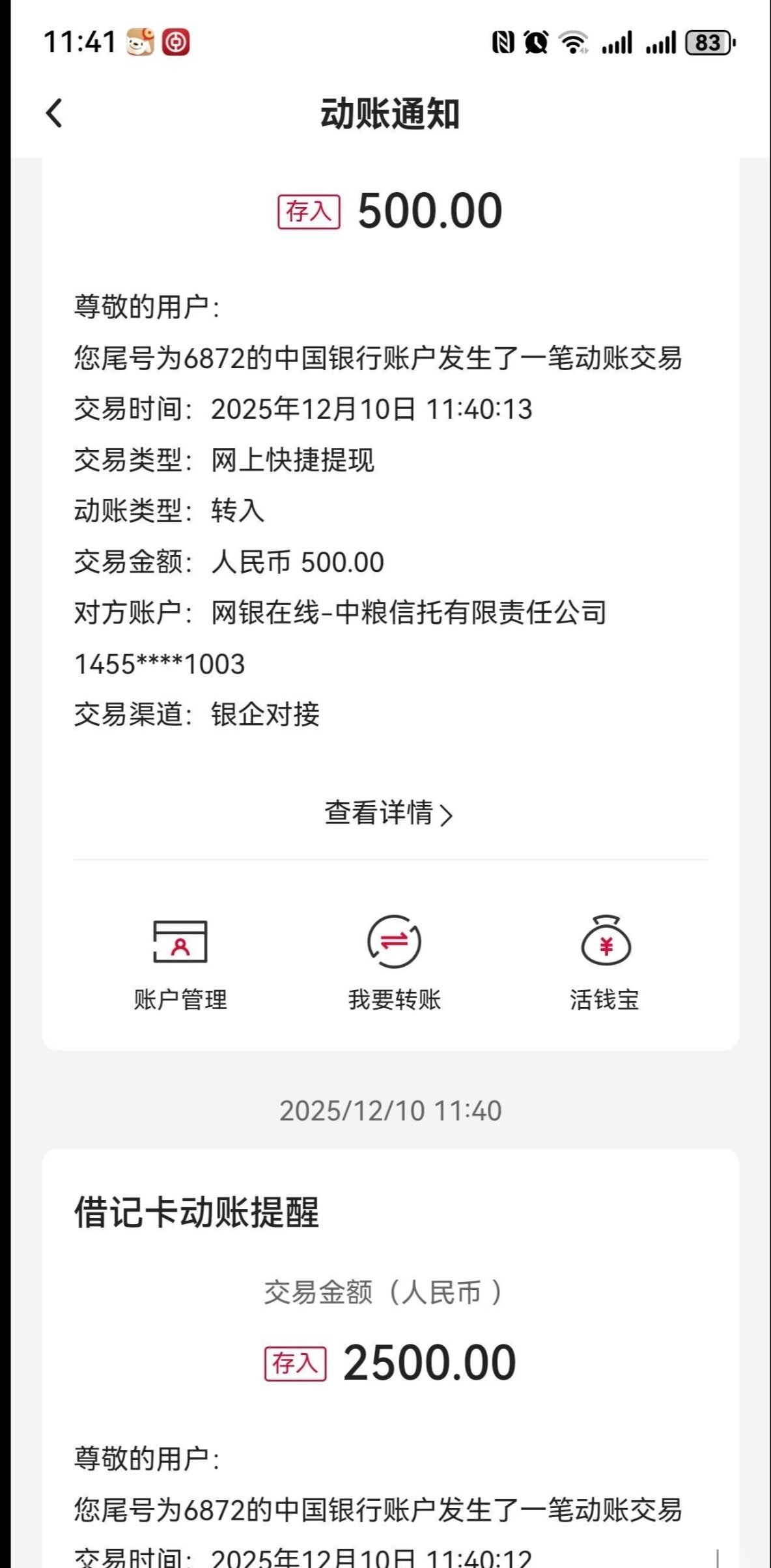The height and width of the screenshot is (1568, 771).
Task: Open 查看详情 for the 500.00 deposit
Action: click(389, 814)
